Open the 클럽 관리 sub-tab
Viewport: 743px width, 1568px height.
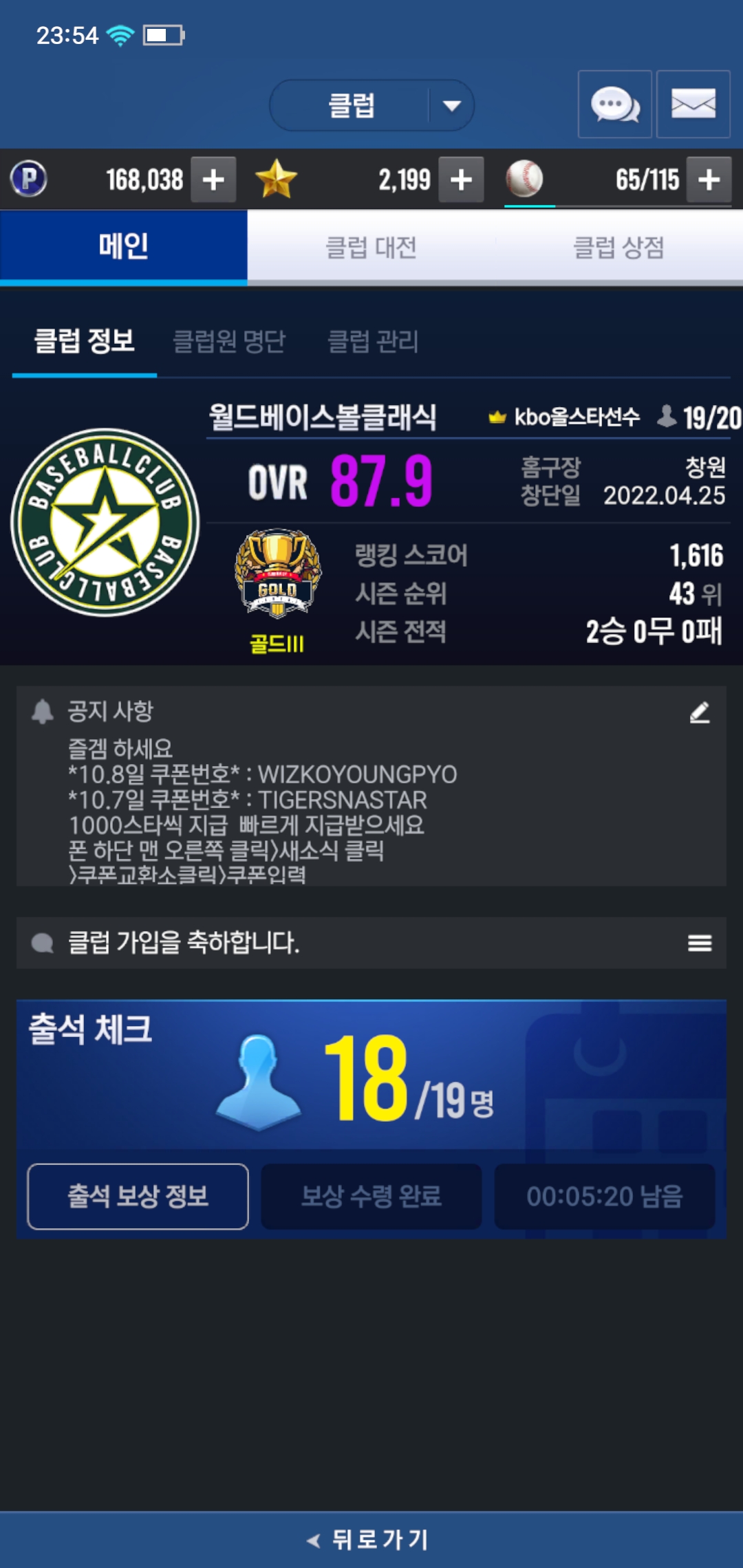pyautogui.click(x=373, y=341)
